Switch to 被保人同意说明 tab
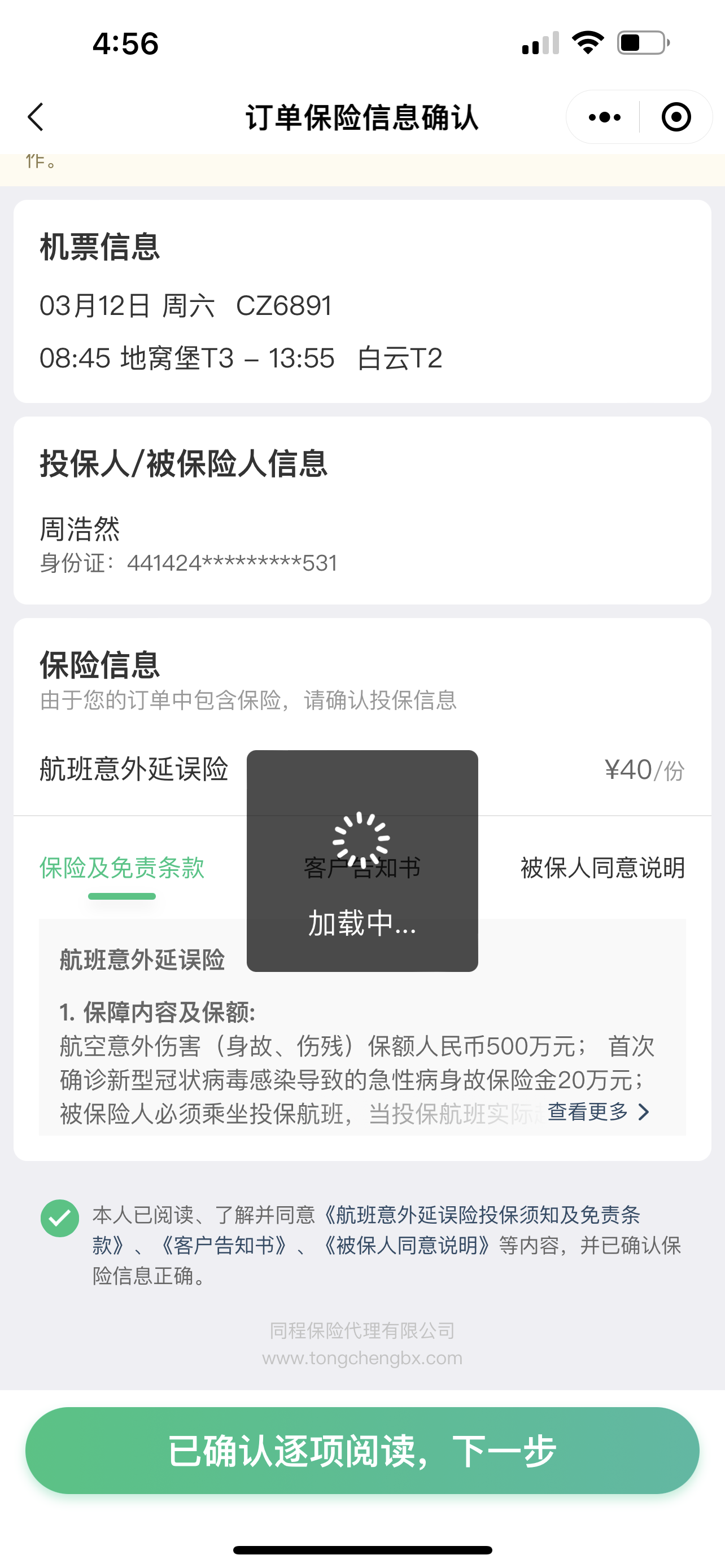This screenshot has width=725, height=1568. (602, 868)
